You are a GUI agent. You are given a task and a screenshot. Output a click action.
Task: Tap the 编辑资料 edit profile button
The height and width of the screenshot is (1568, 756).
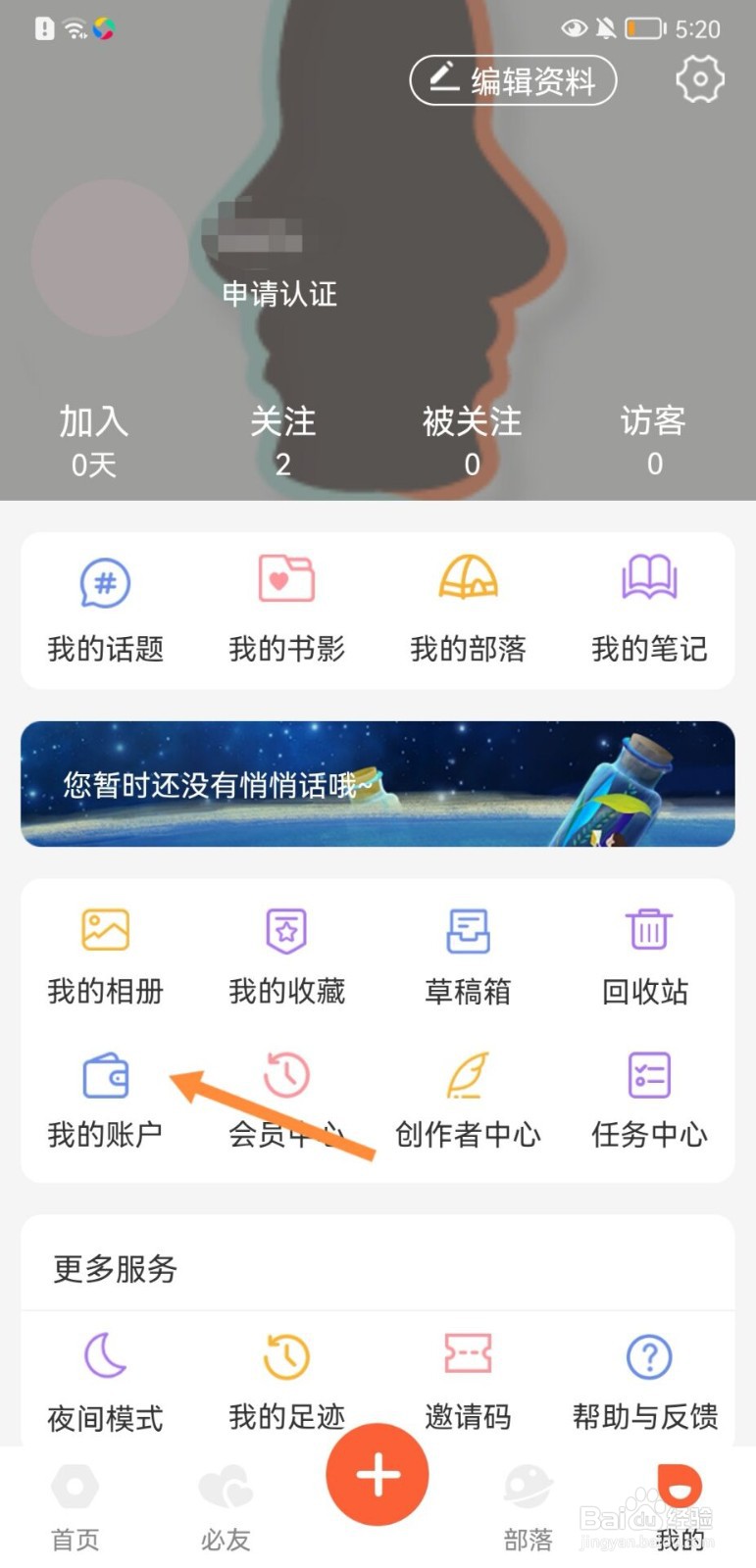pos(512,81)
